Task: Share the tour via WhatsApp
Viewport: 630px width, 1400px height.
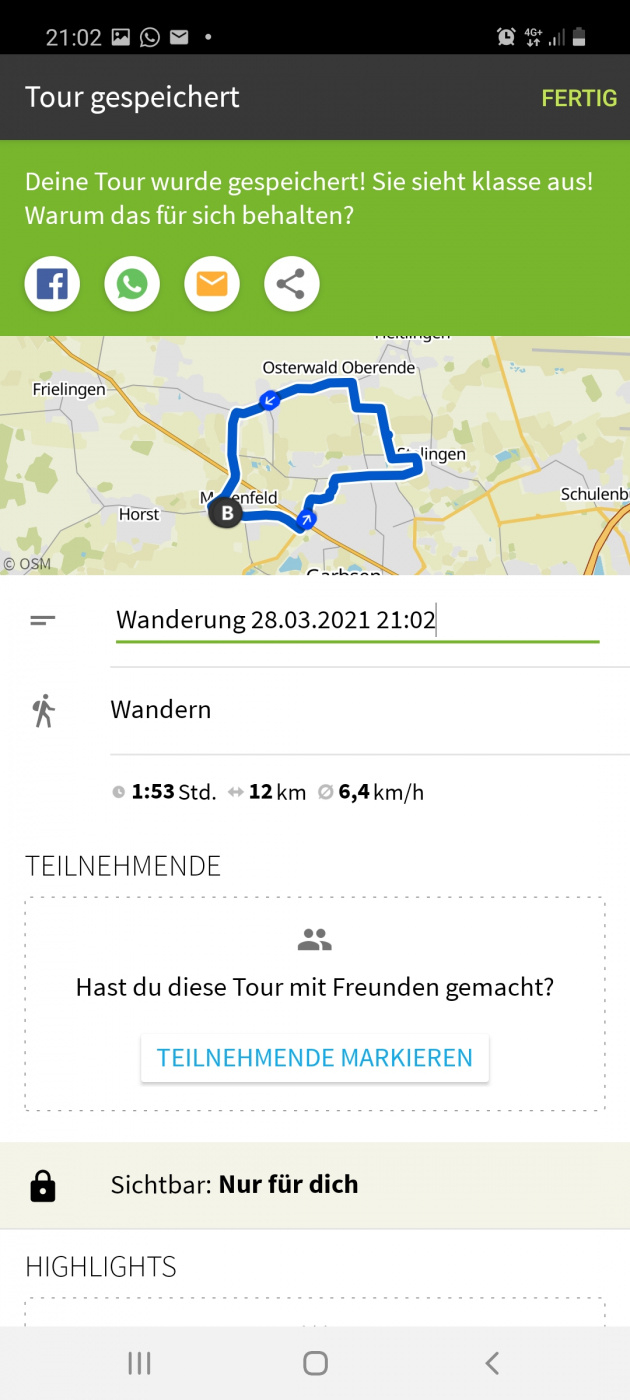Action: click(x=132, y=285)
